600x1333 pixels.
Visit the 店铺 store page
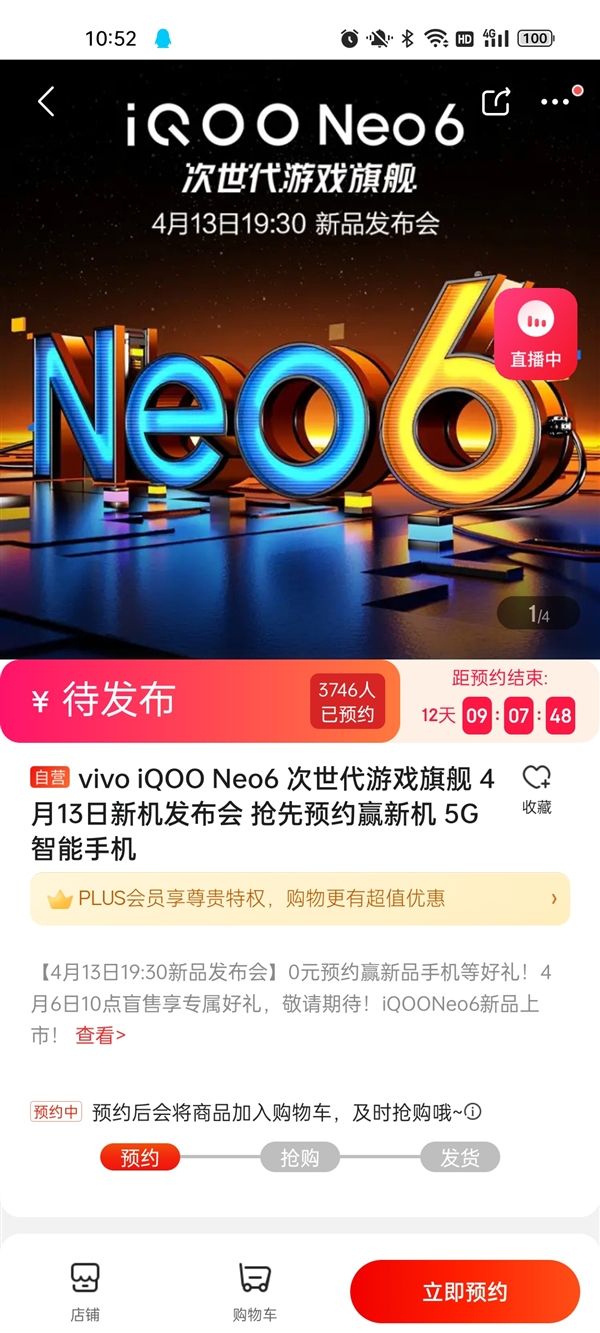point(85,1291)
